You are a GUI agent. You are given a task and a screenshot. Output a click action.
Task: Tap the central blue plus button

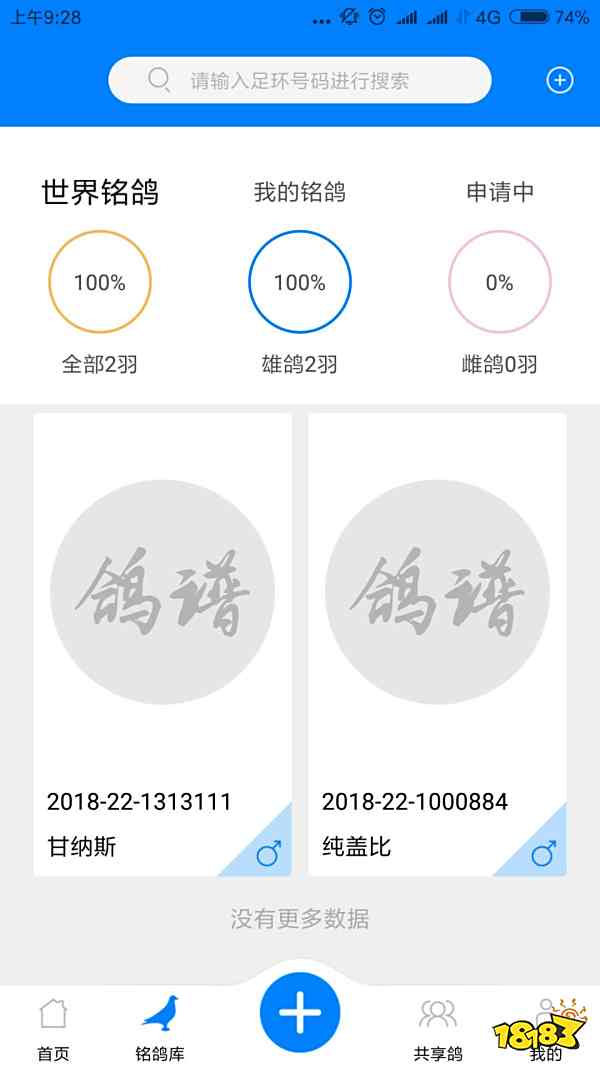pyautogui.click(x=300, y=1013)
